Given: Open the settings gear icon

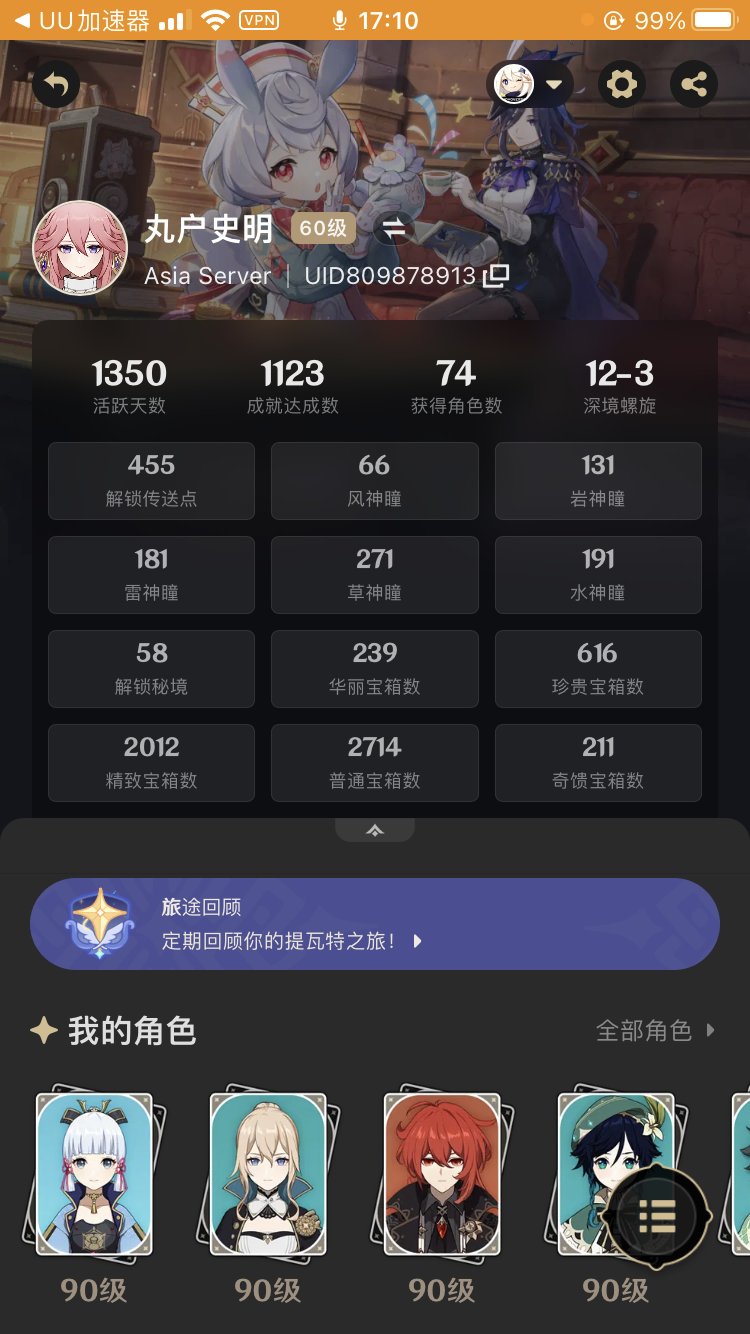Looking at the screenshot, I should [622, 84].
